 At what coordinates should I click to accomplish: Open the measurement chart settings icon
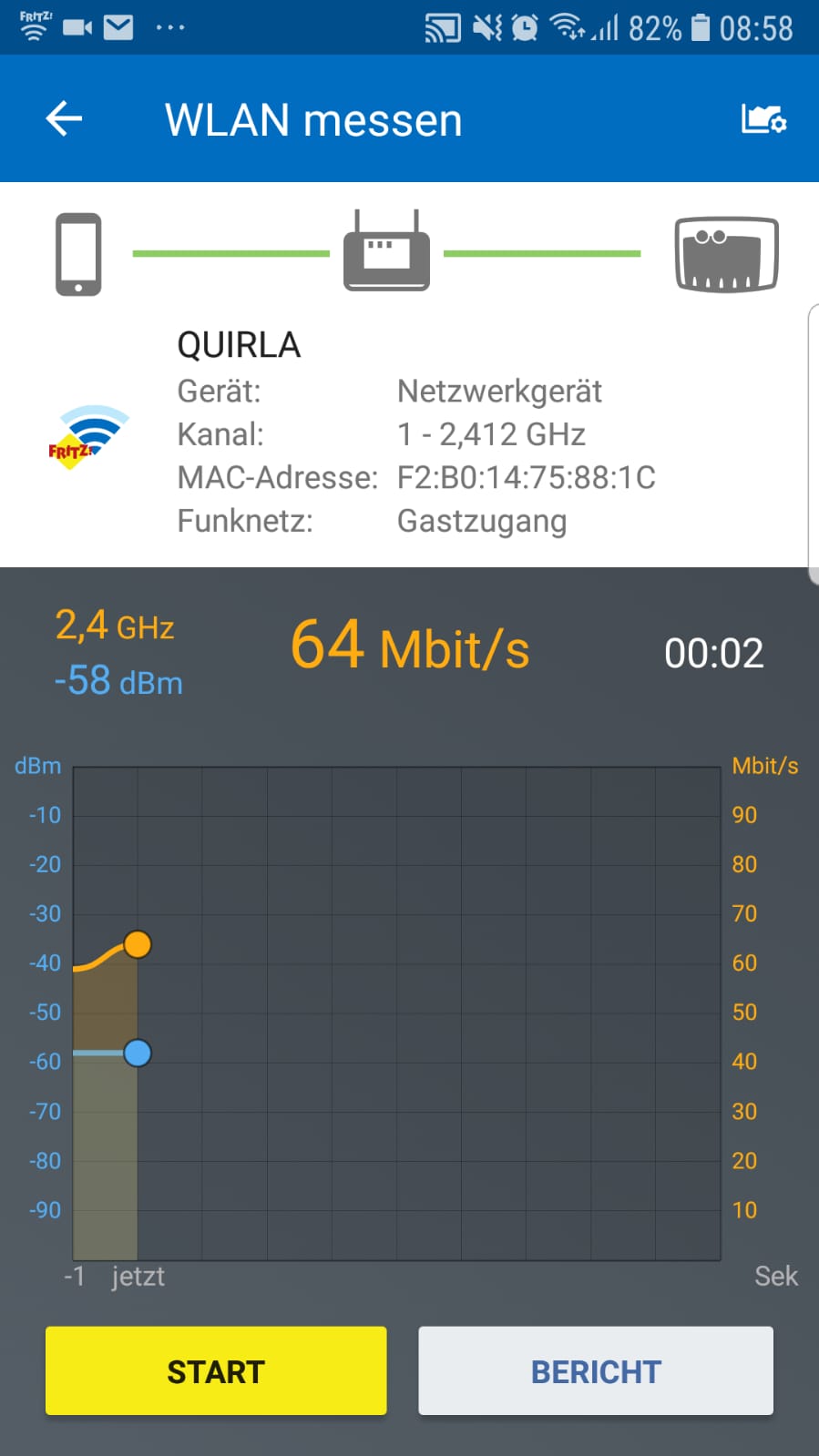pyautogui.click(x=763, y=118)
